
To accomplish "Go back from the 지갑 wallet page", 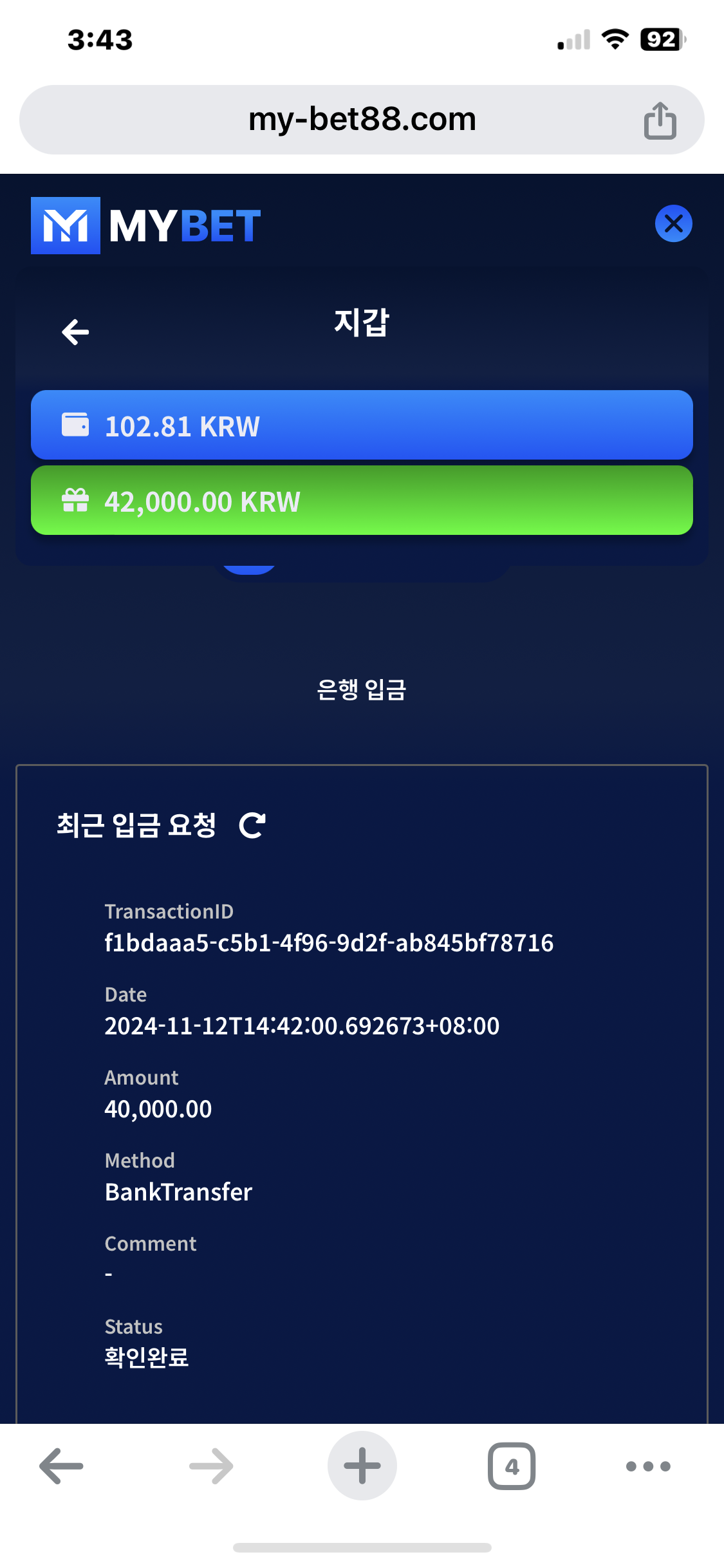I will click(x=75, y=332).
